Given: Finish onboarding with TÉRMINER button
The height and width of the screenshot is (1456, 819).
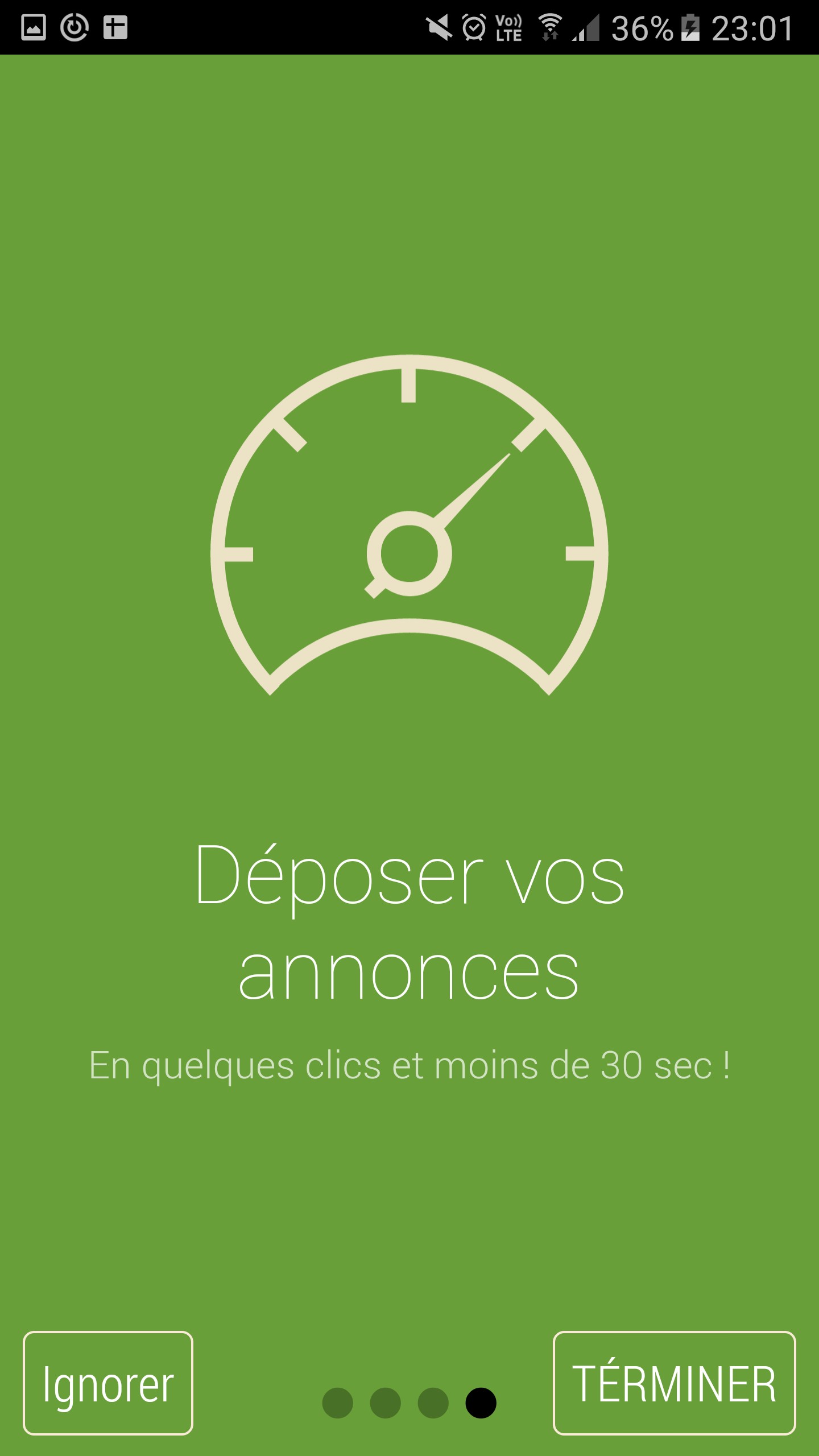Looking at the screenshot, I should (674, 1383).
